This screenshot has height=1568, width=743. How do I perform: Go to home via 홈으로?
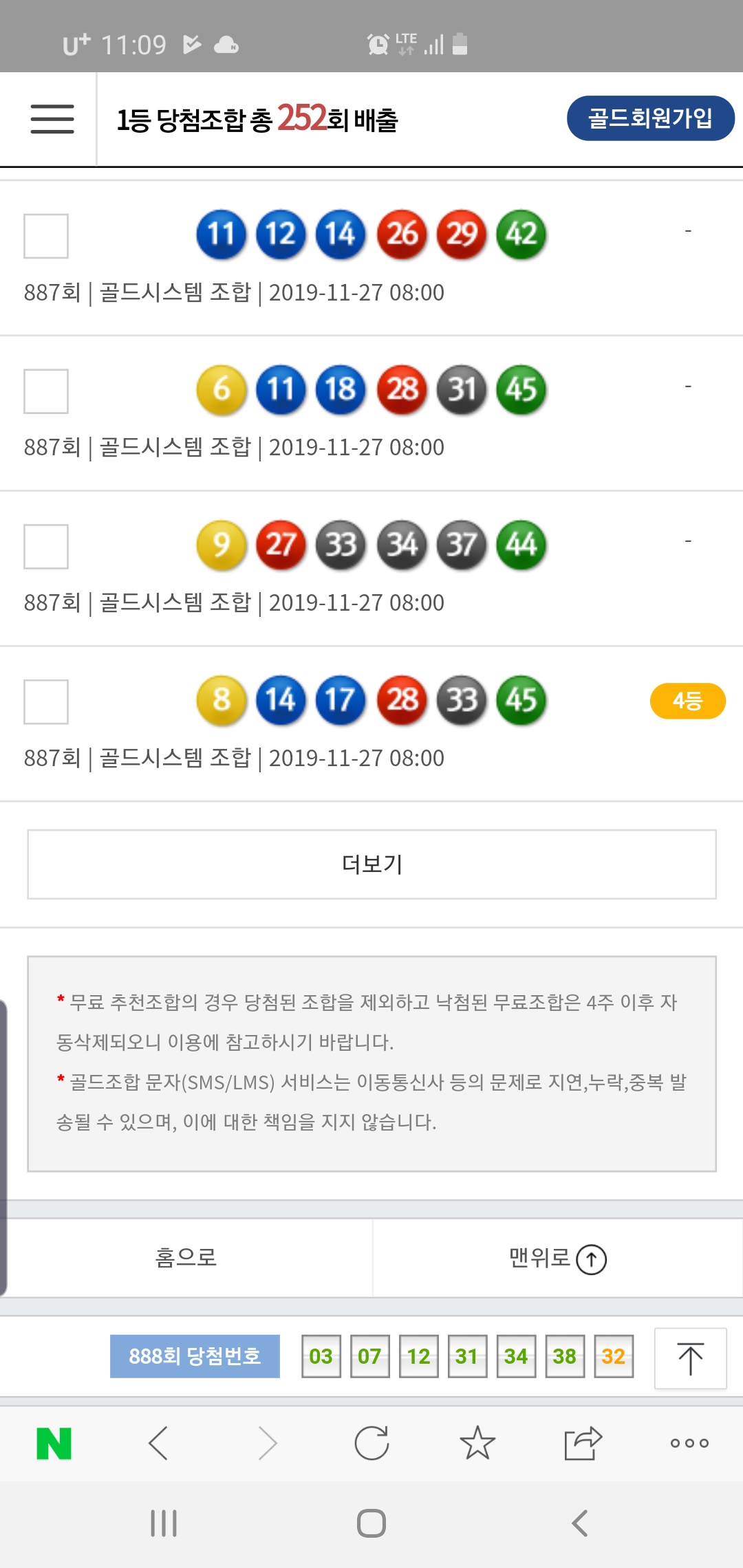(x=186, y=1258)
